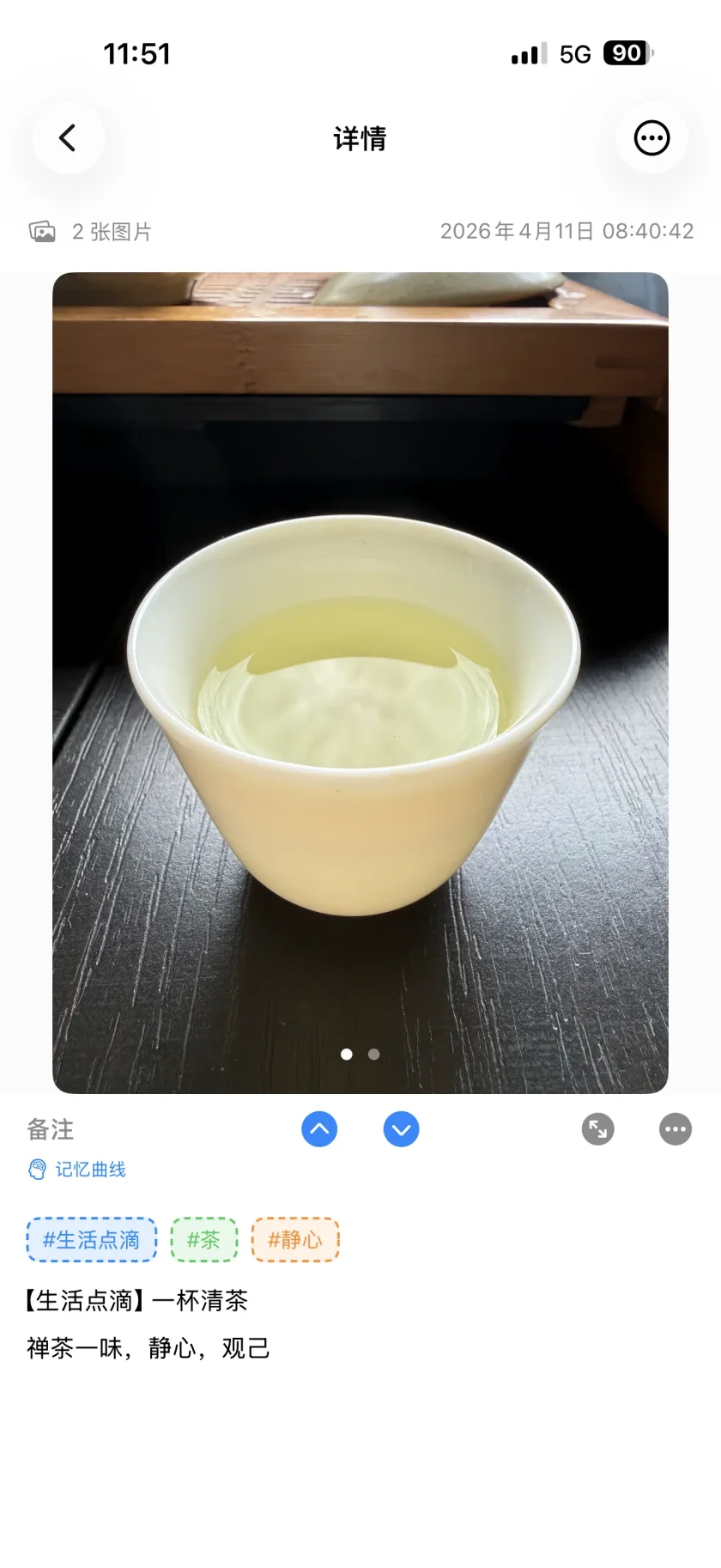The height and width of the screenshot is (1568, 721).
Task: Tap the back arrow at top left
Action: click(67, 138)
